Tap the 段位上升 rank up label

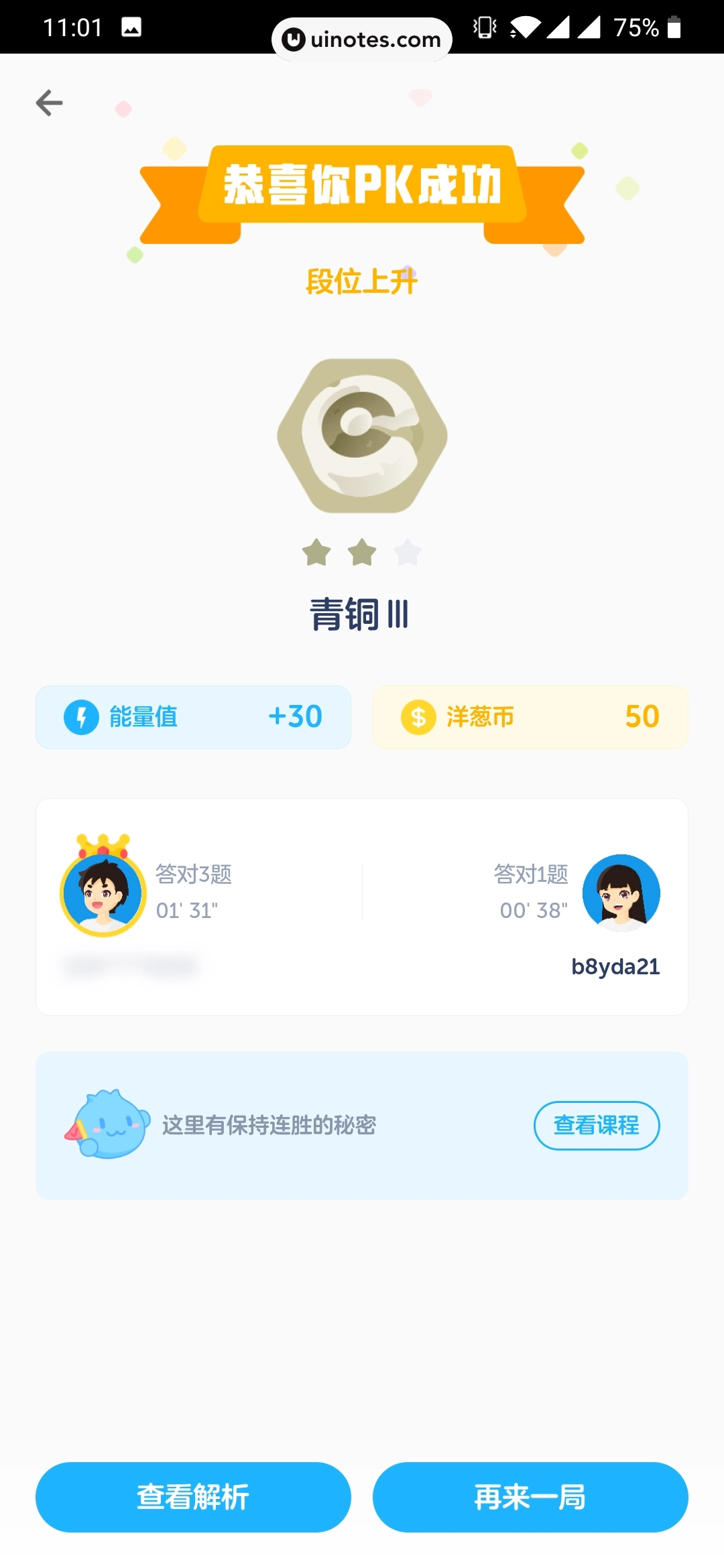click(361, 281)
